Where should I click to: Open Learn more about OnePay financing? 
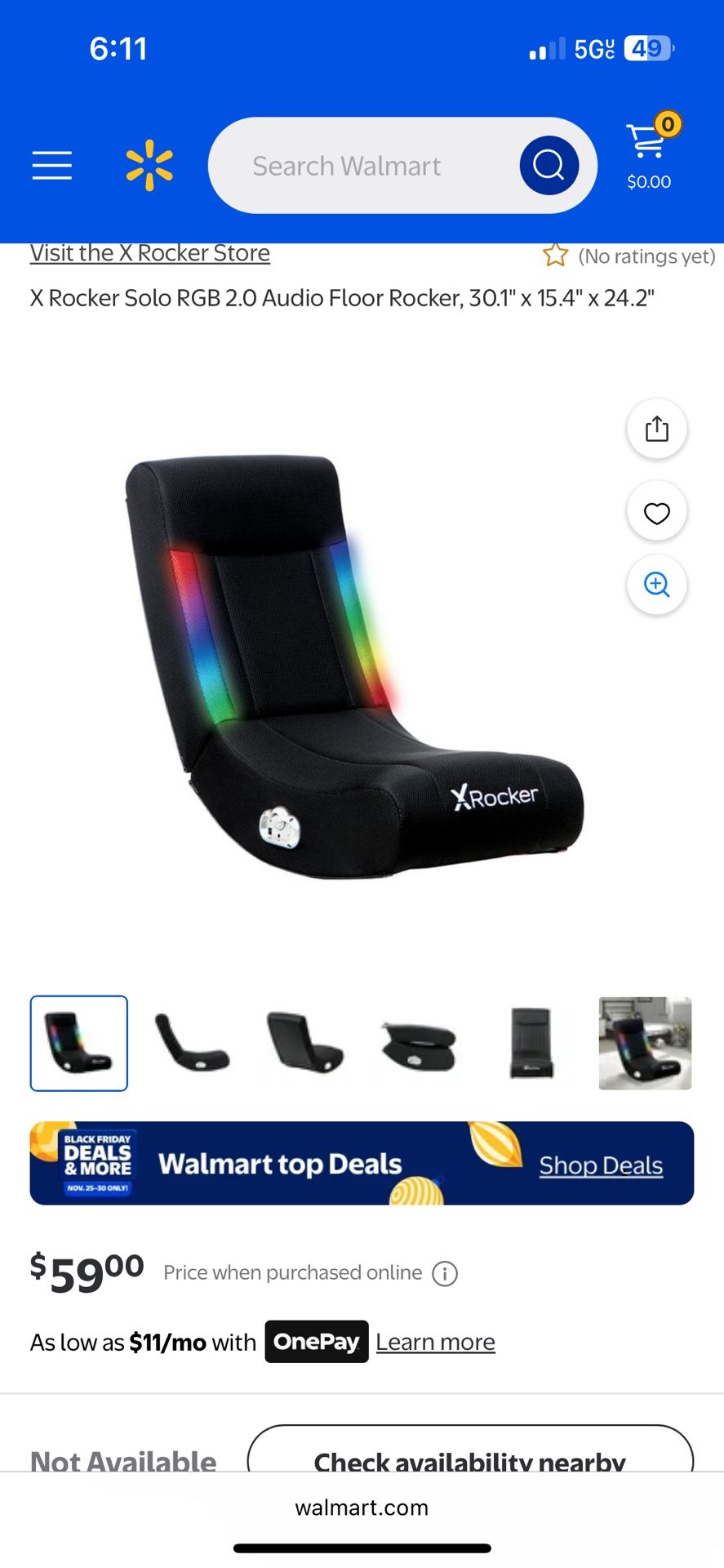(x=435, y=1342)
